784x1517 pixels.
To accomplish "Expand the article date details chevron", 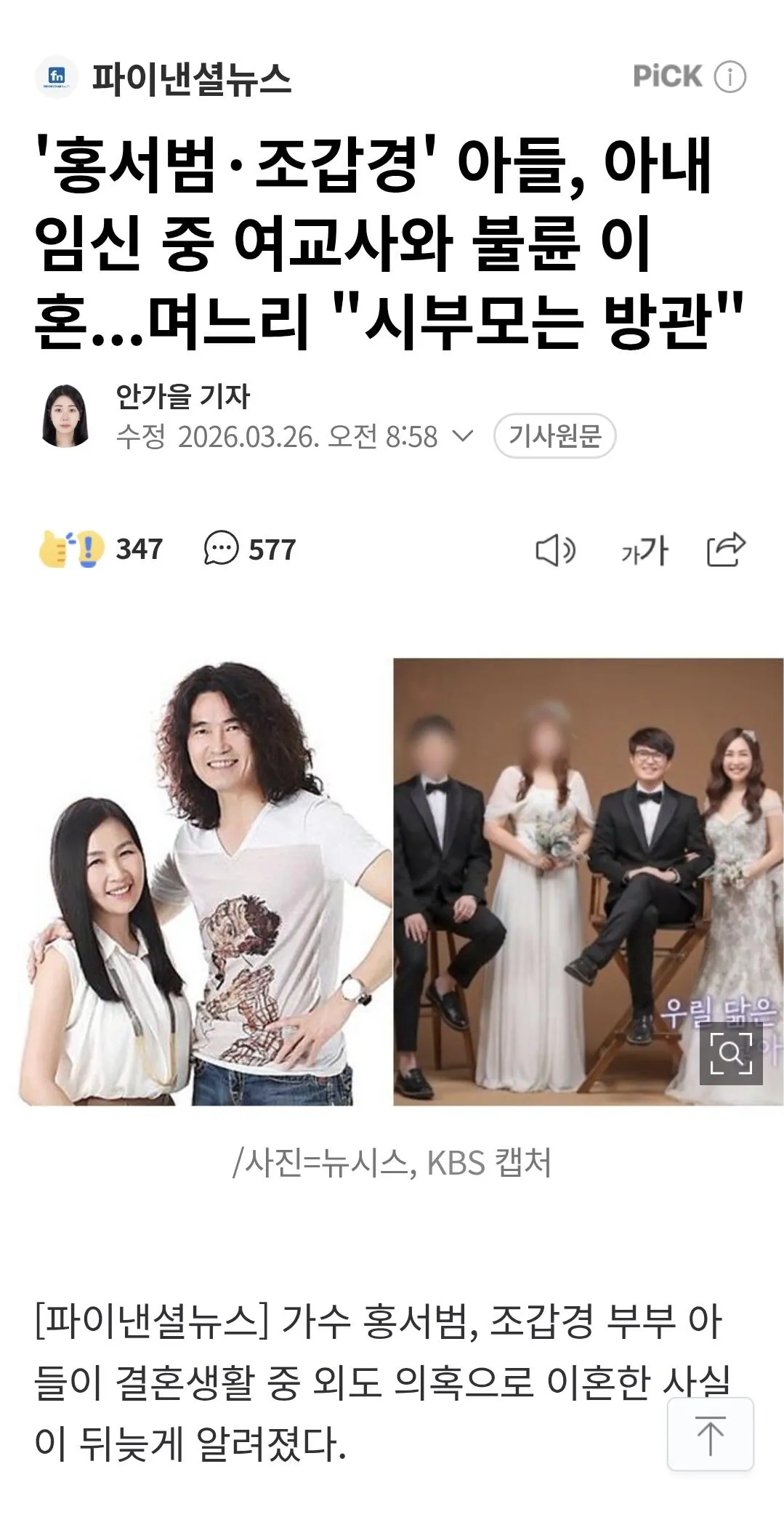I will pyautogui.click(x=462, y=436).
